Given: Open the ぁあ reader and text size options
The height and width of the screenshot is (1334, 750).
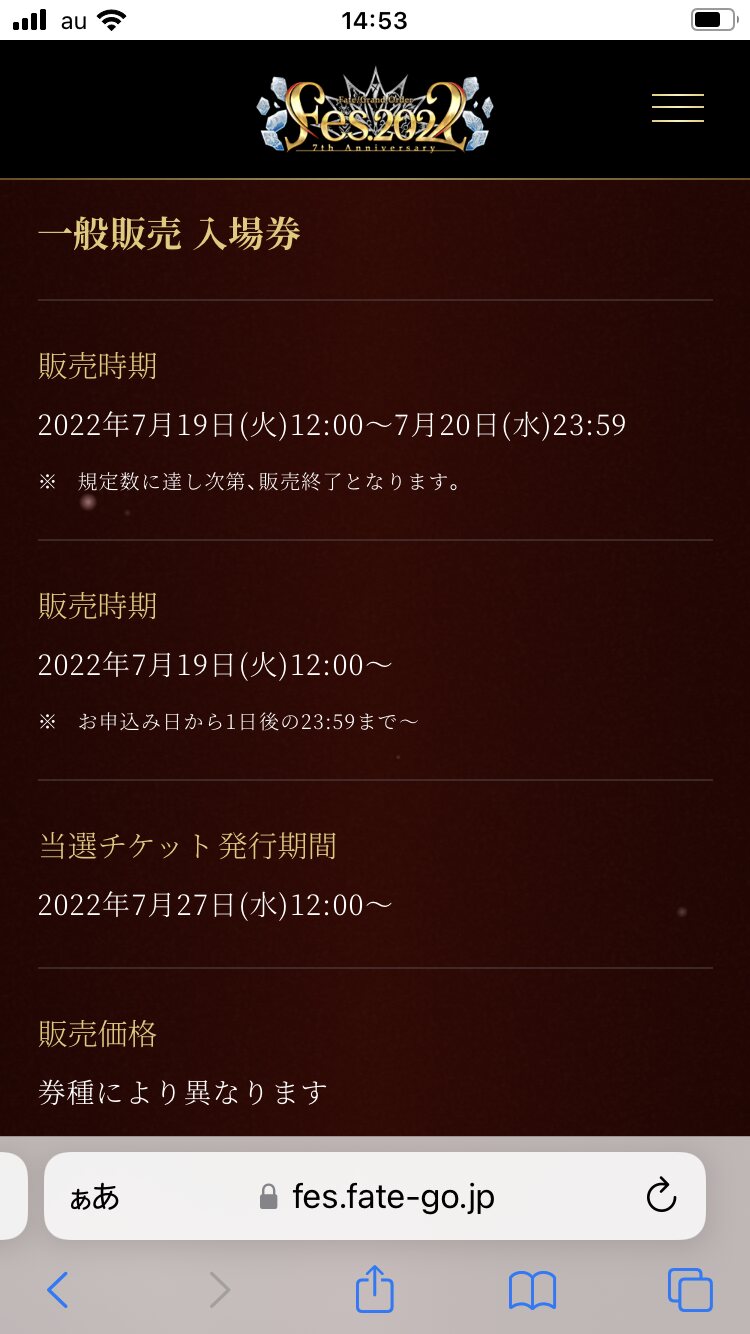Looking at the screenshot, I should [95, 1197].
